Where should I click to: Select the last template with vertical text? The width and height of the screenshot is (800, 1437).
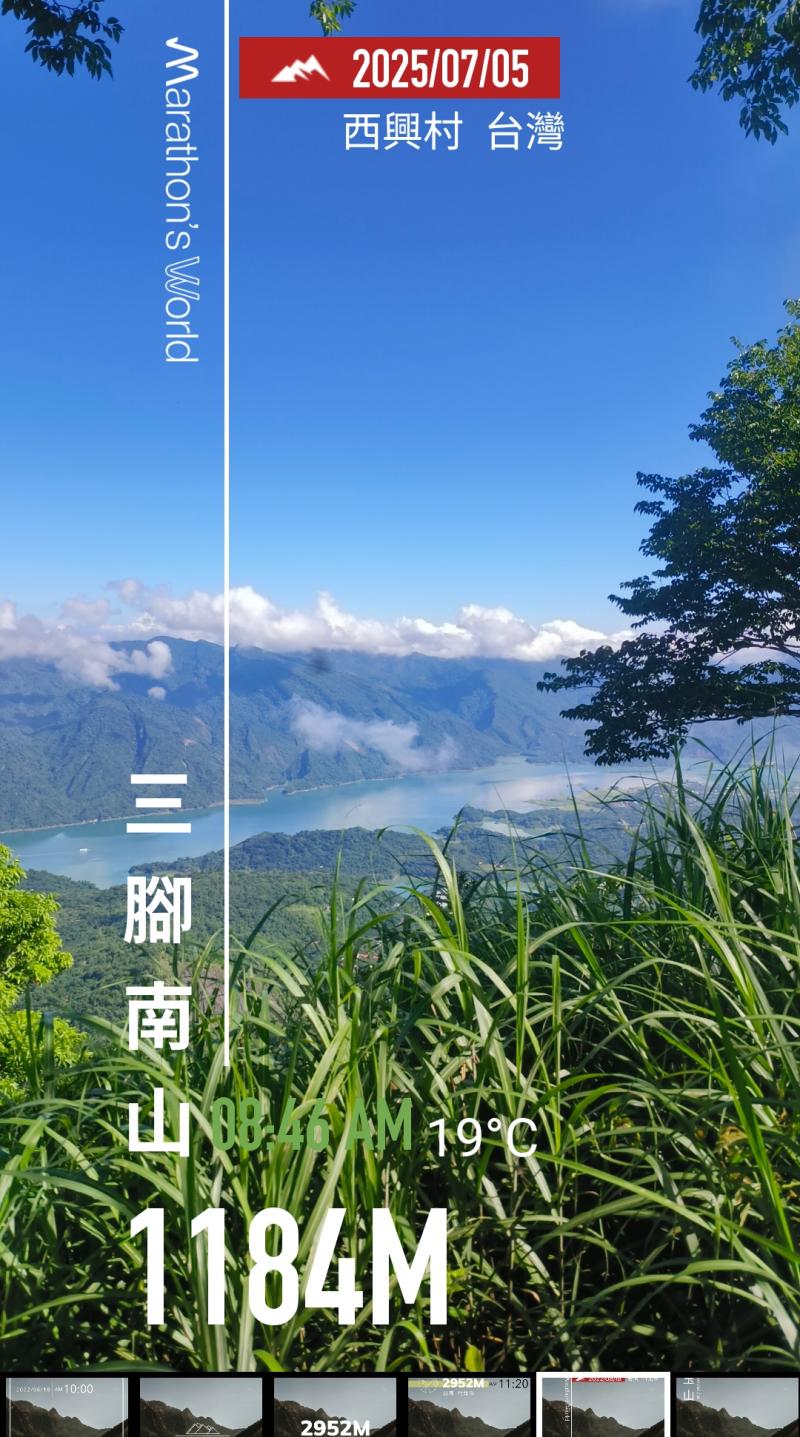(737, 1406)
